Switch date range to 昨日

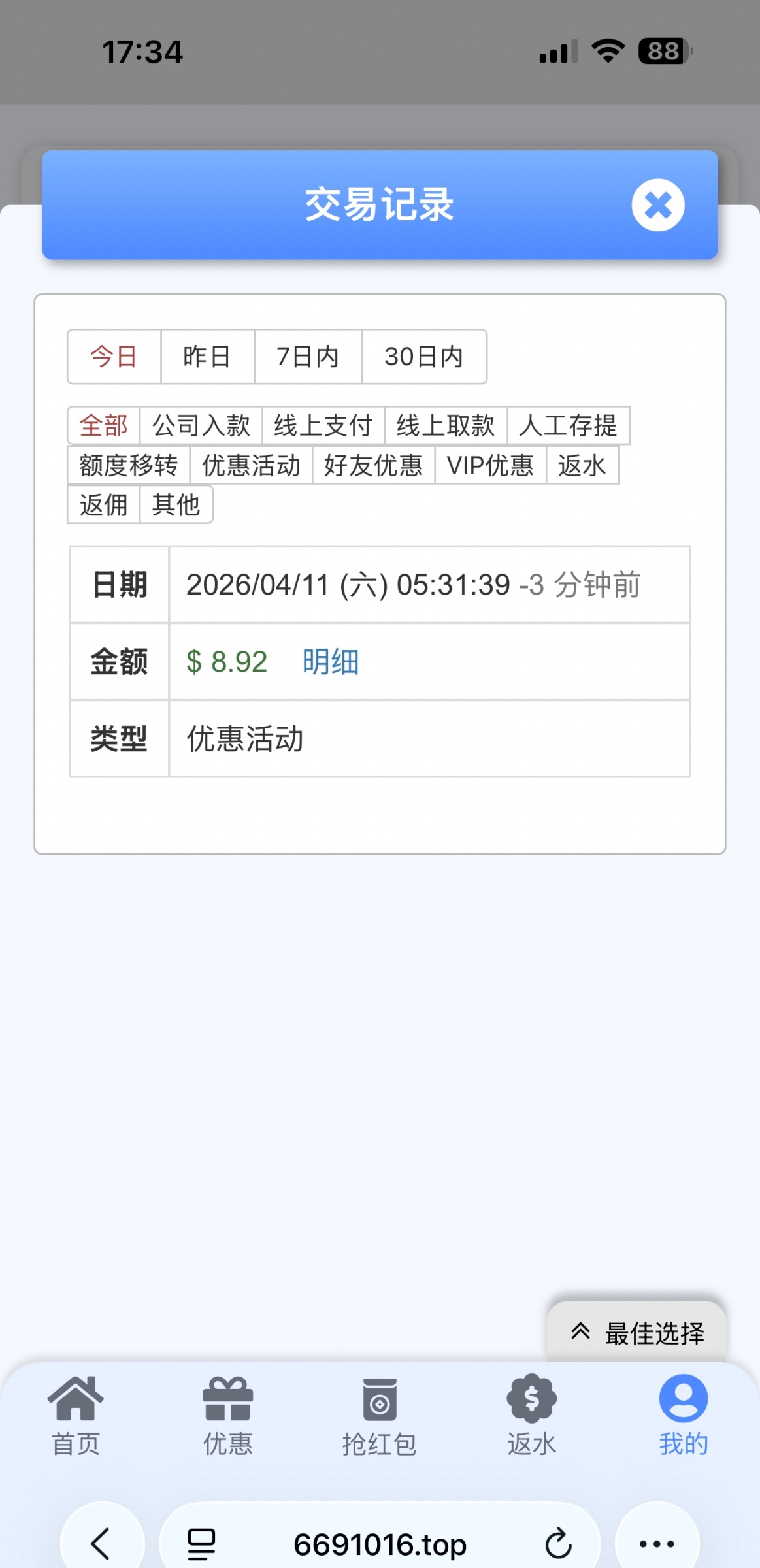point(207,357)
